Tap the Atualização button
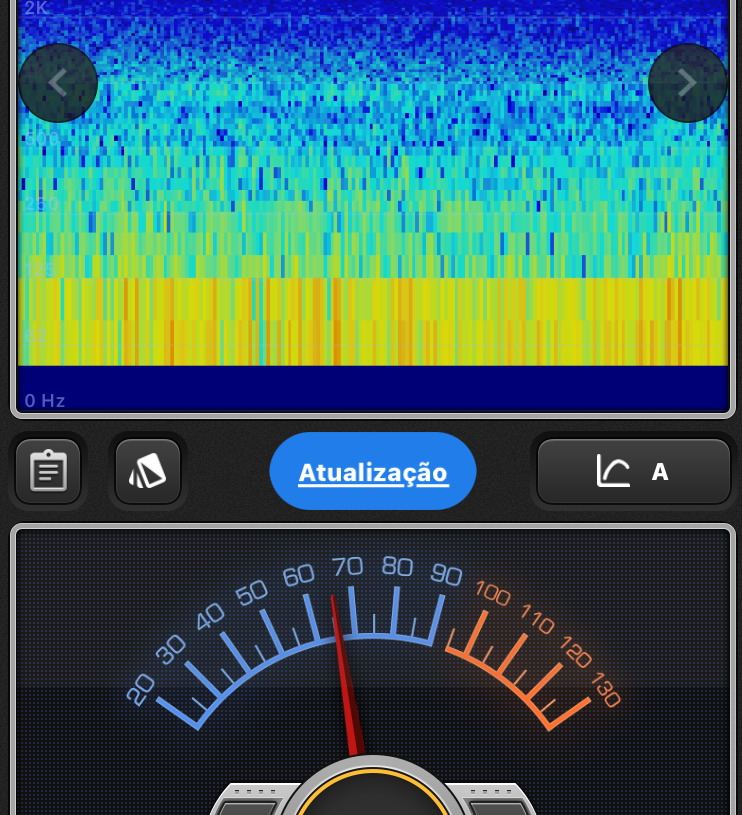This screenshot has width=742, height=815. (x=373, y=471)
